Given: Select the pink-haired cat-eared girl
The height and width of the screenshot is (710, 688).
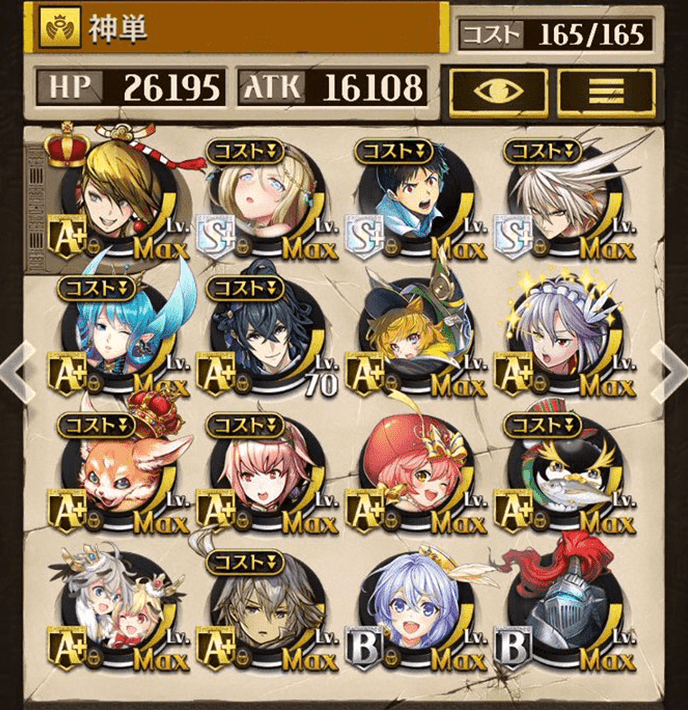Looking at the screenshot, I should point(262,473).
